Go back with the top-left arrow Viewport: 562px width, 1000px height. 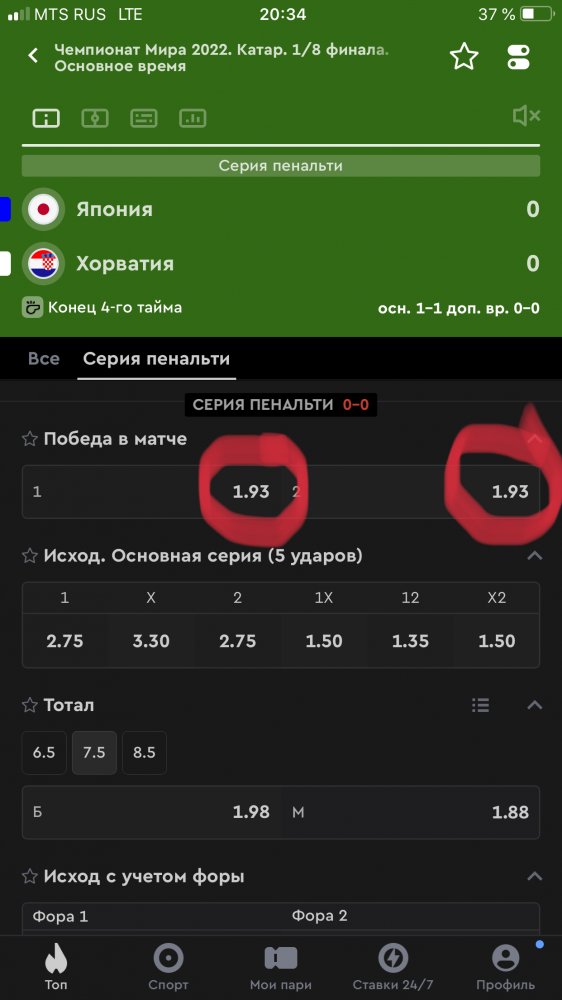[33, 56]
